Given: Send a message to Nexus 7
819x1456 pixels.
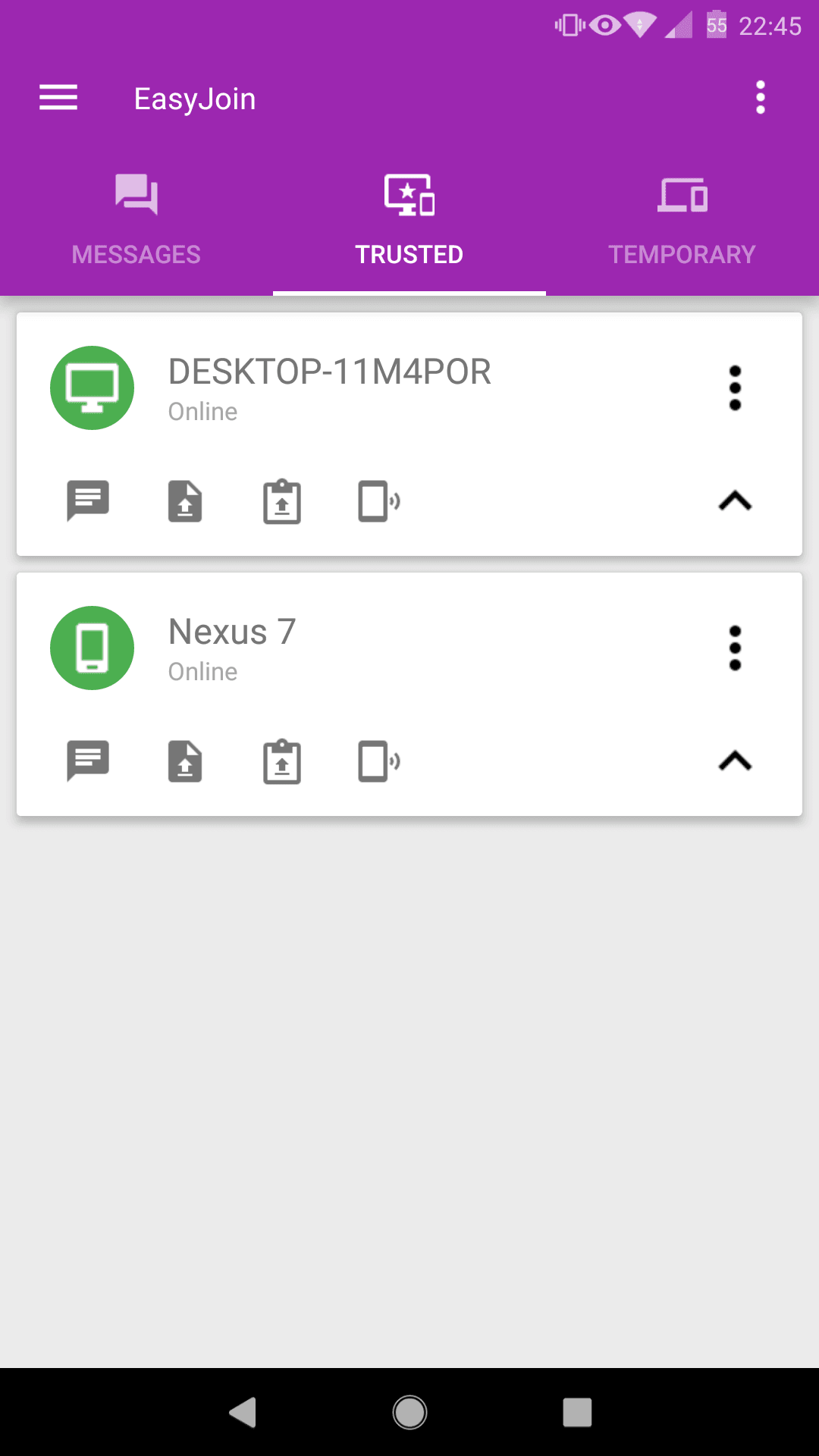Looking at the screenshot, I should point(88,761).
